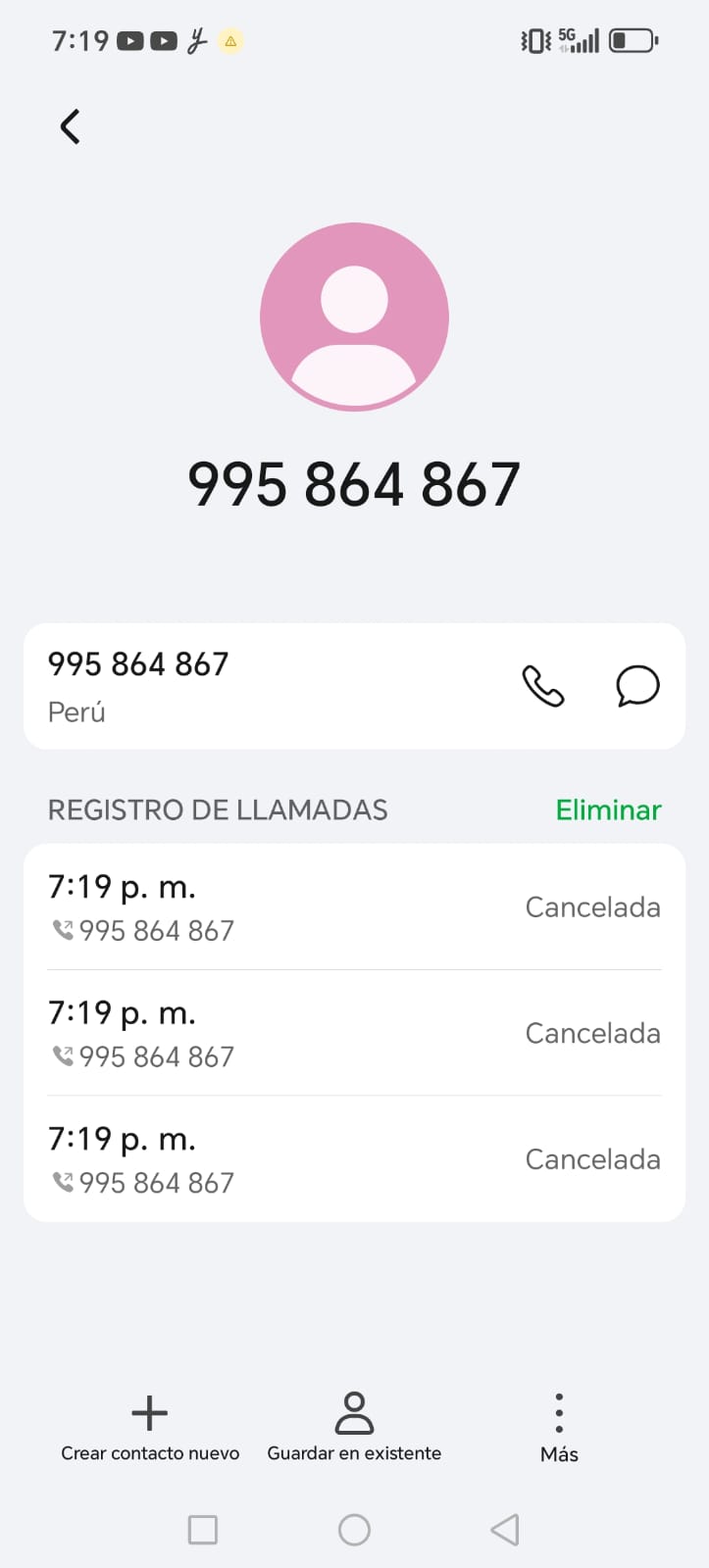The image size is (709, 1568).
Task: Open the Más options menu
Action: (x=559, y=1427)
